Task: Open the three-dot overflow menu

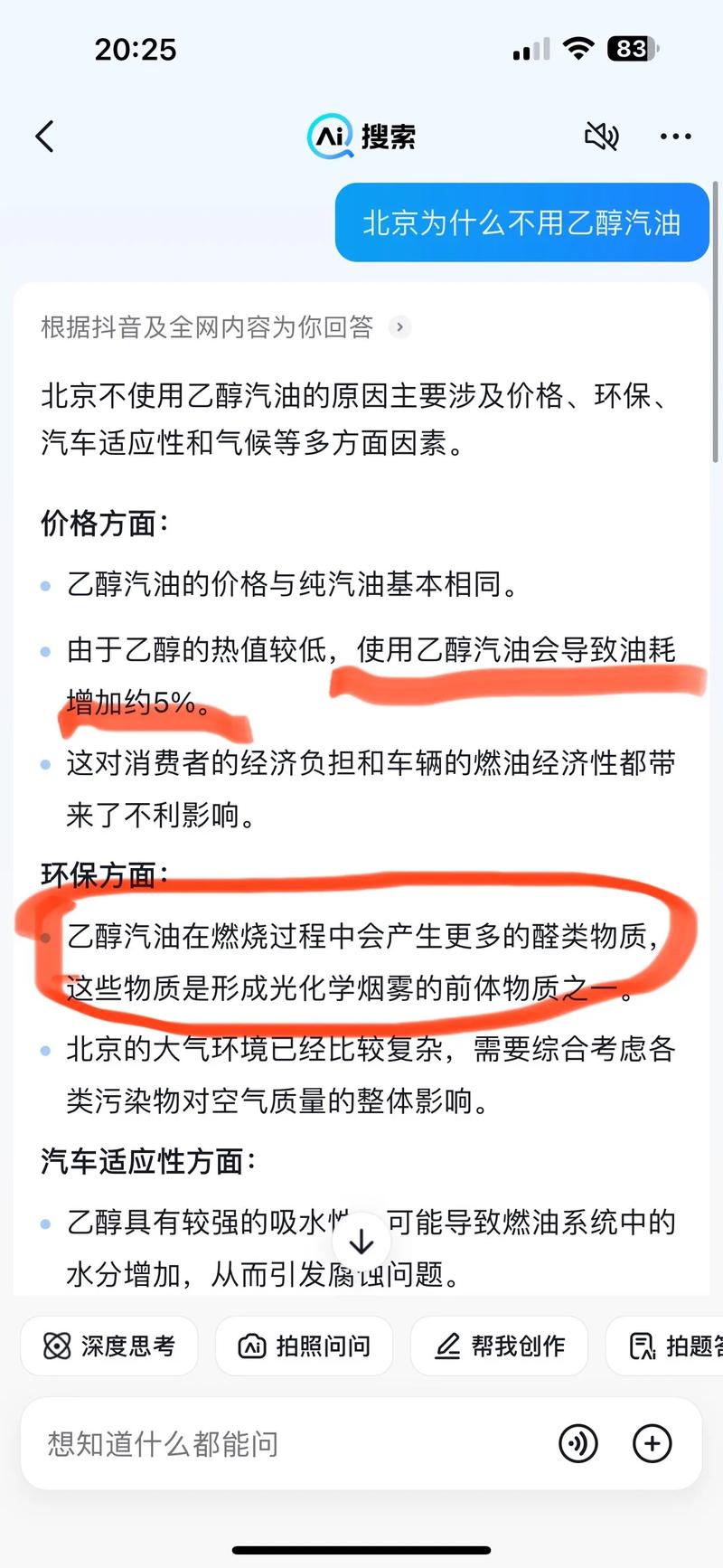Action: tap(674, 136)
